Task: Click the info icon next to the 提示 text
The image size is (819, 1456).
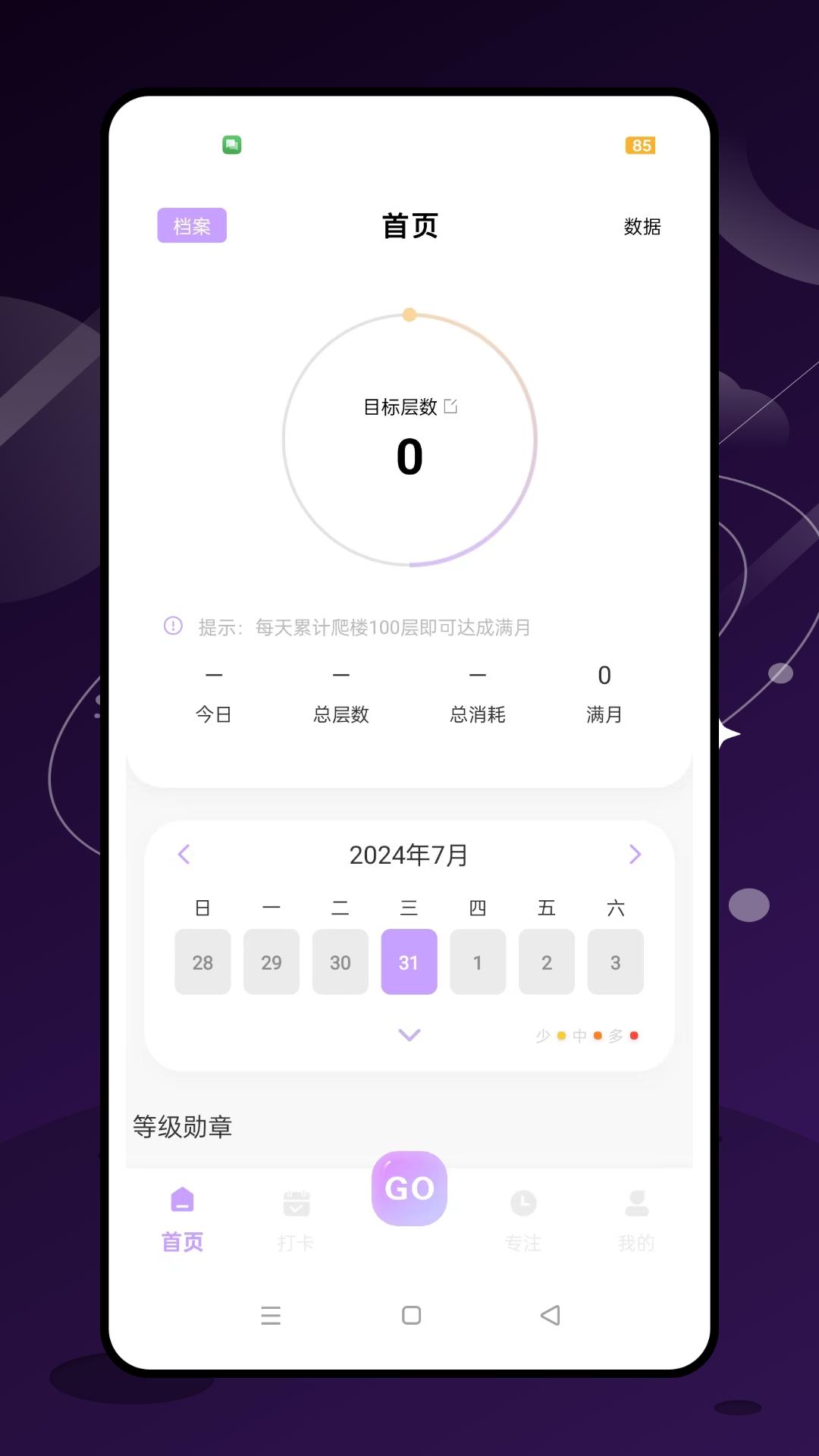Action: (x=171, y=627)
